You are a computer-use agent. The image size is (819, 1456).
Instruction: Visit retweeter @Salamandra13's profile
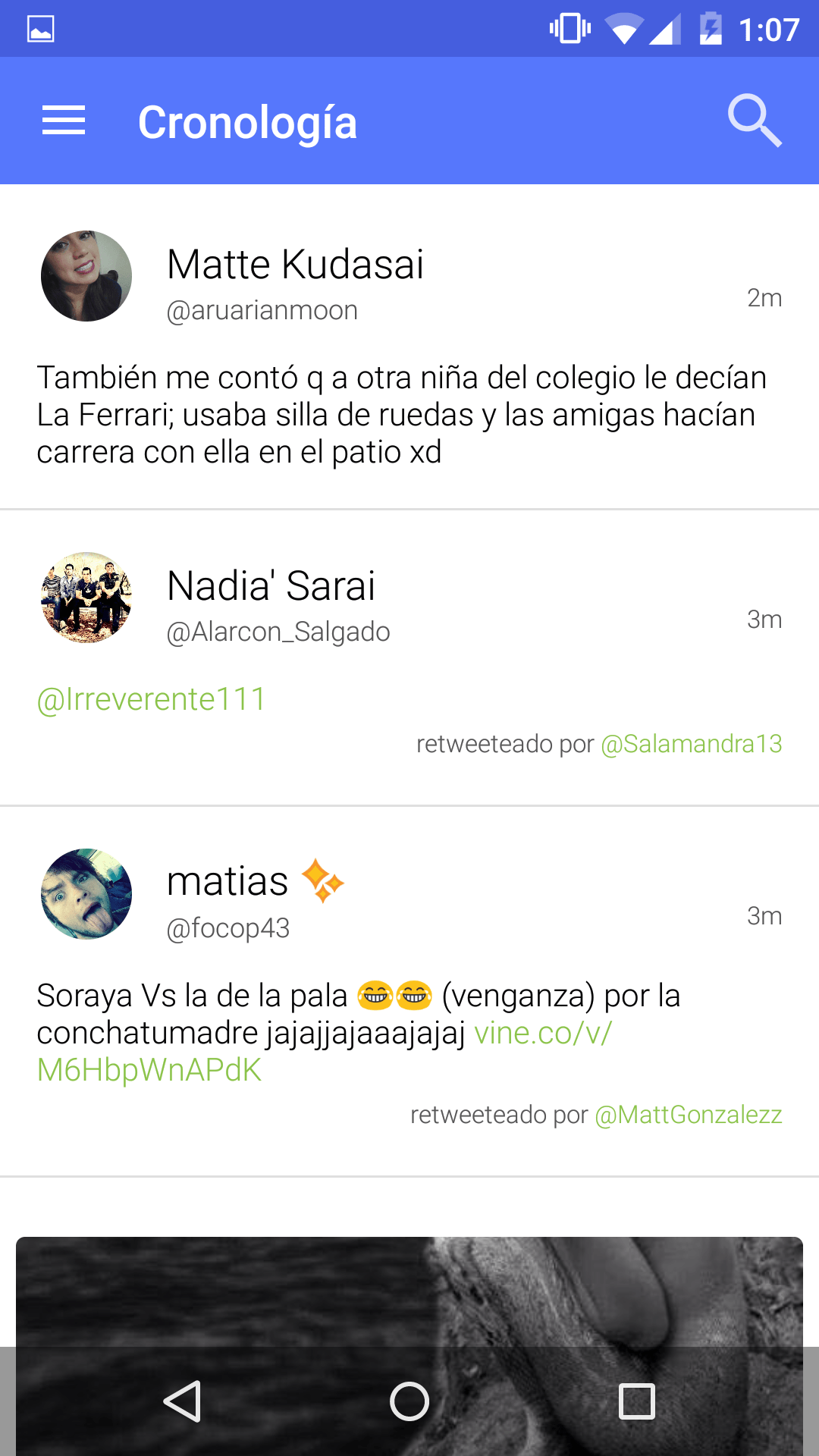pyautogui.click(x=691, y=744)
